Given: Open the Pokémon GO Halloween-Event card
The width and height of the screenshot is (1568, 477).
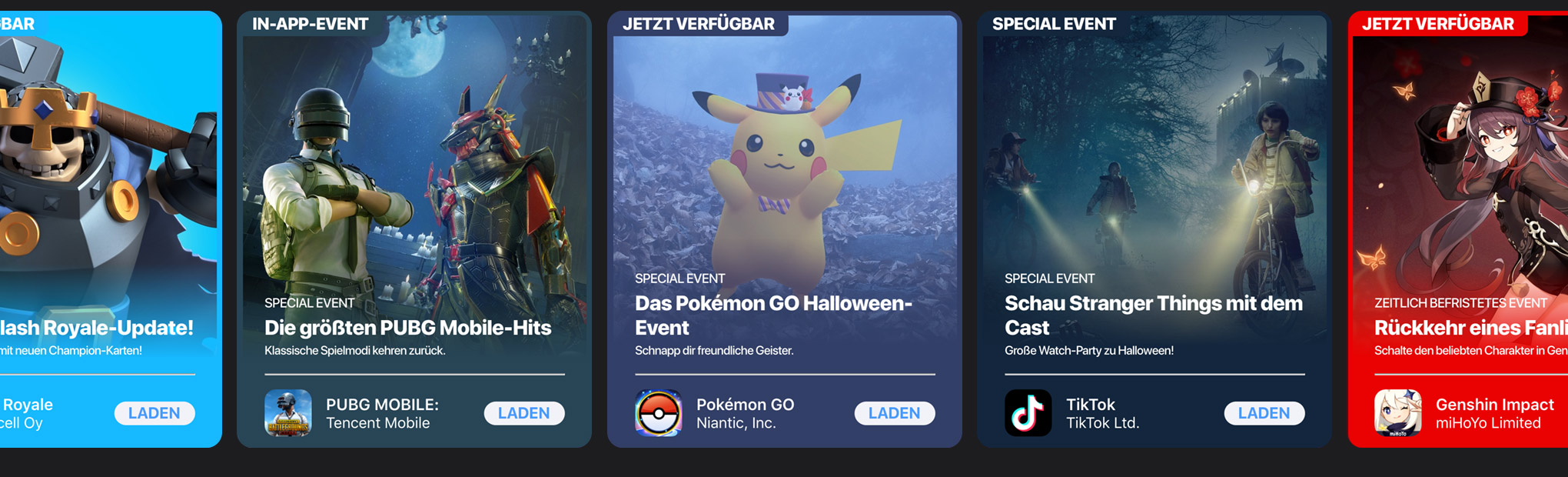Looking at the screenshot, I should 784,192.
